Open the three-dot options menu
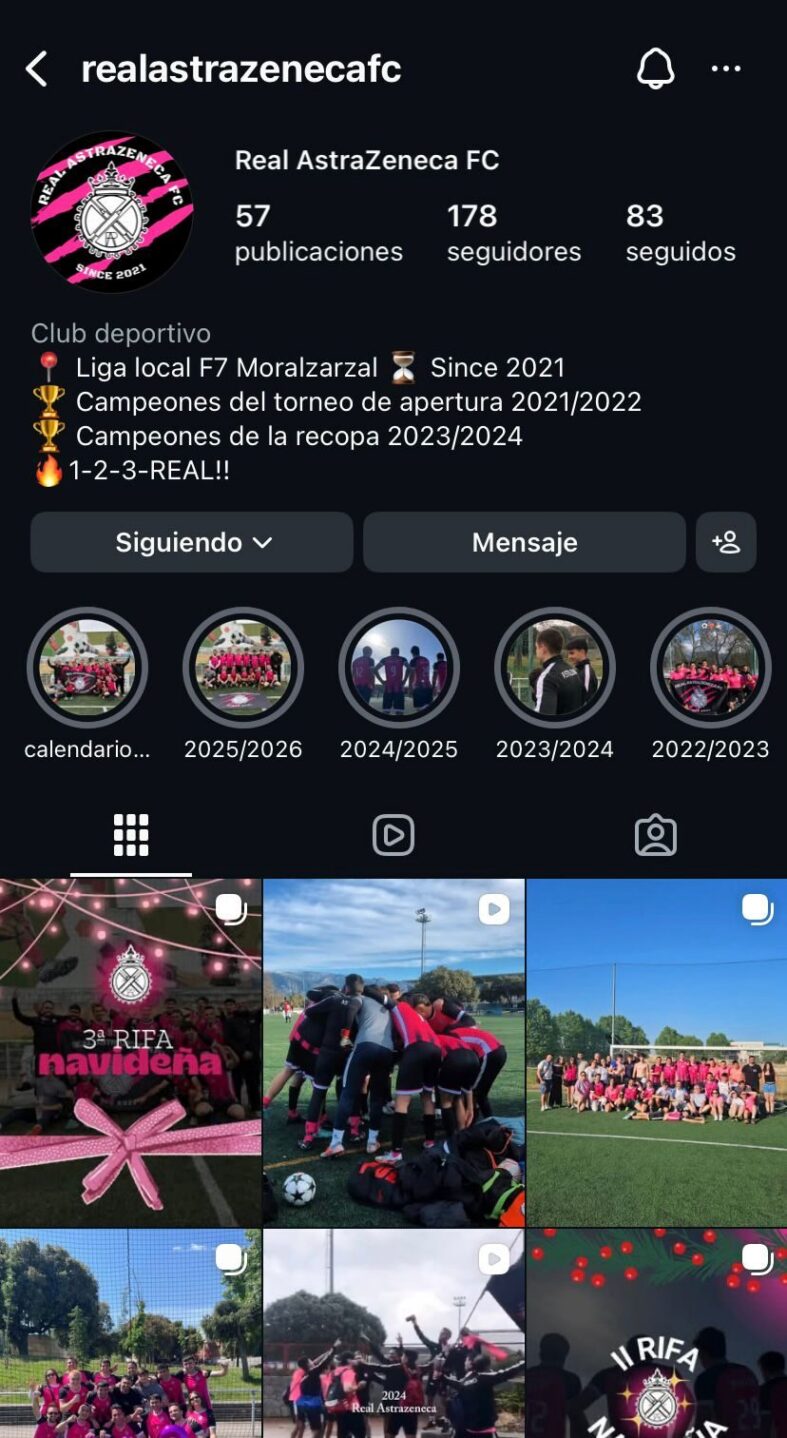Screen dimensions: 787x1438 pyautogui.click(x=726, y=68)
